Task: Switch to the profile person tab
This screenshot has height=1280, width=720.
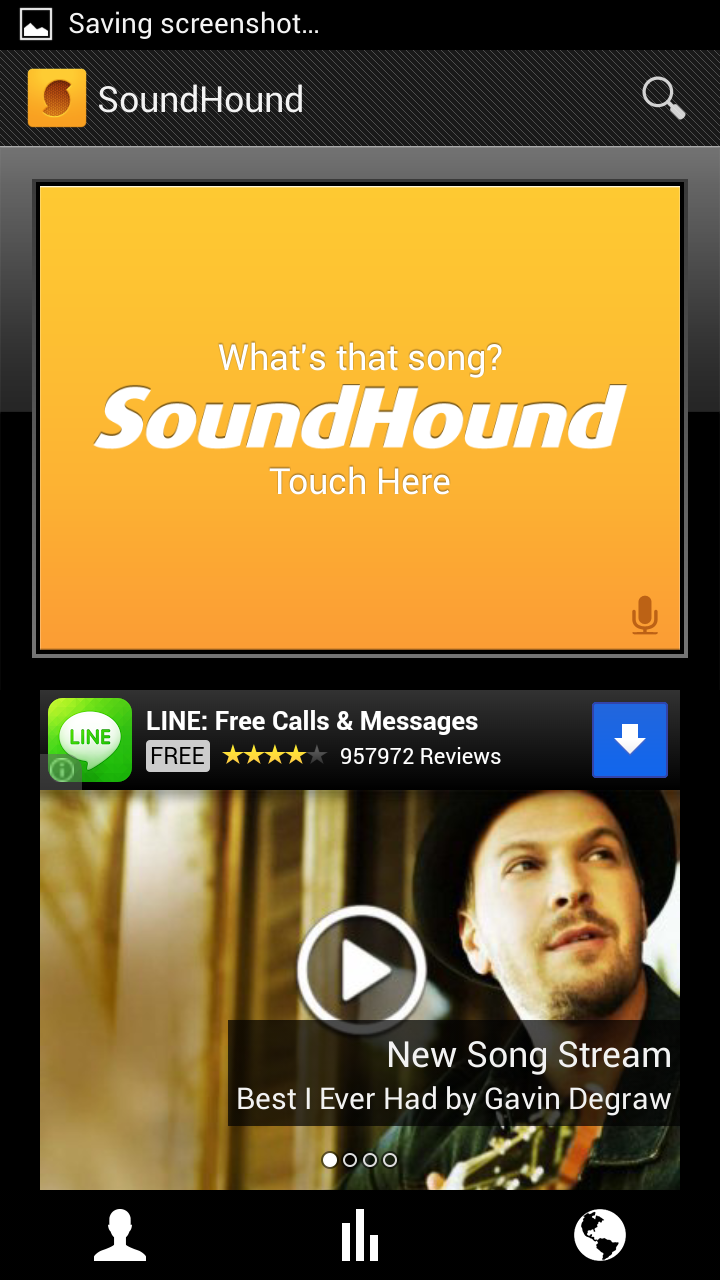Action: 120,1236
